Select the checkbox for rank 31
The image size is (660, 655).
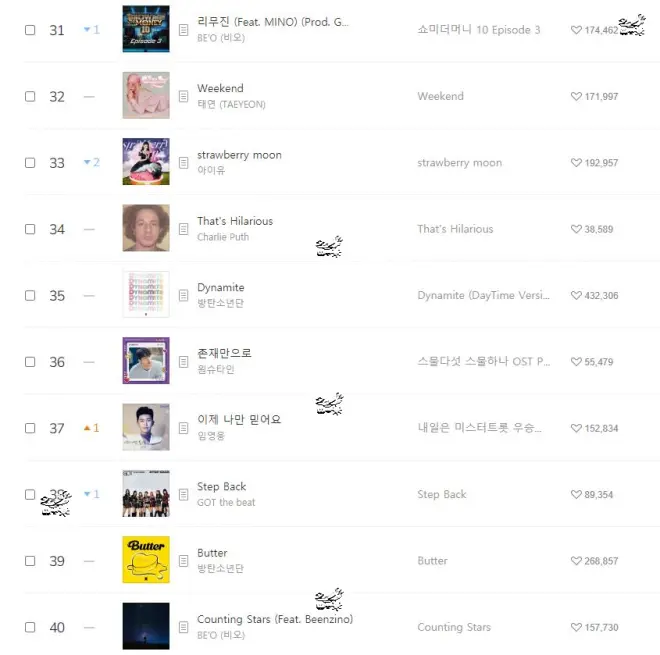(x=30, y=30)
